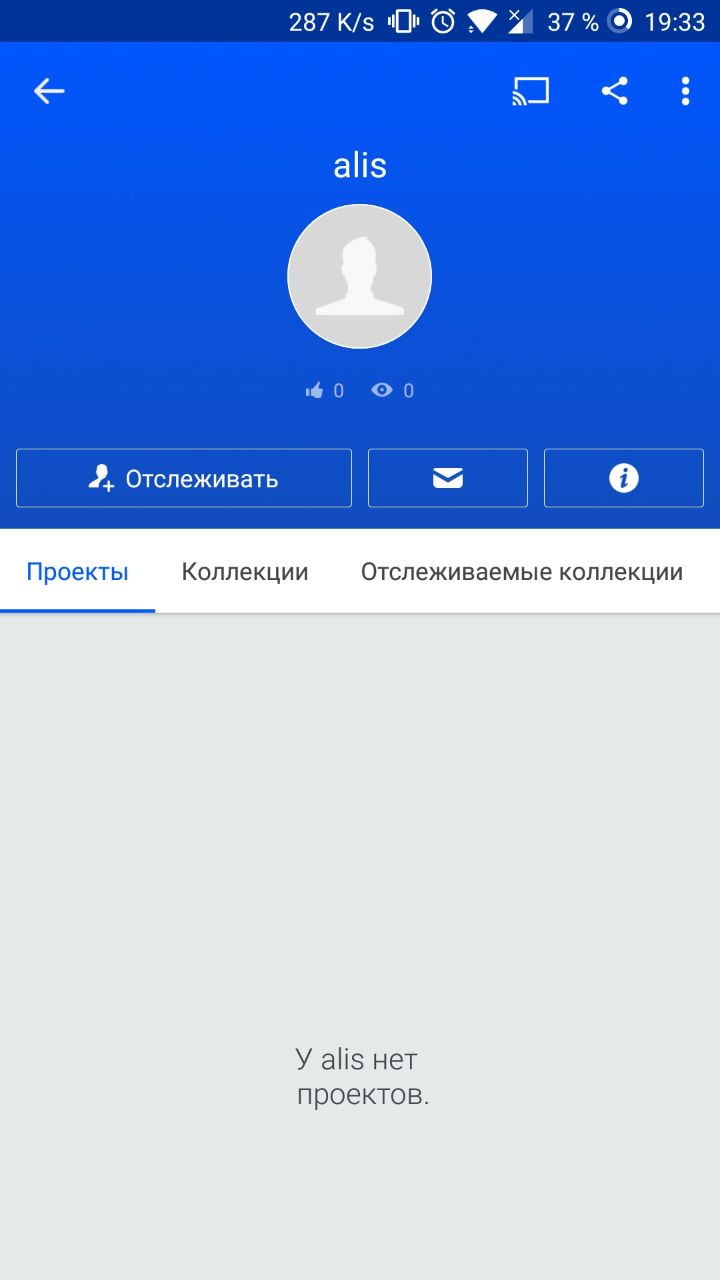Send a message via envelope button
Image resolution: width=720 pixels, height=1280 pixels.
tap(447, 478)
